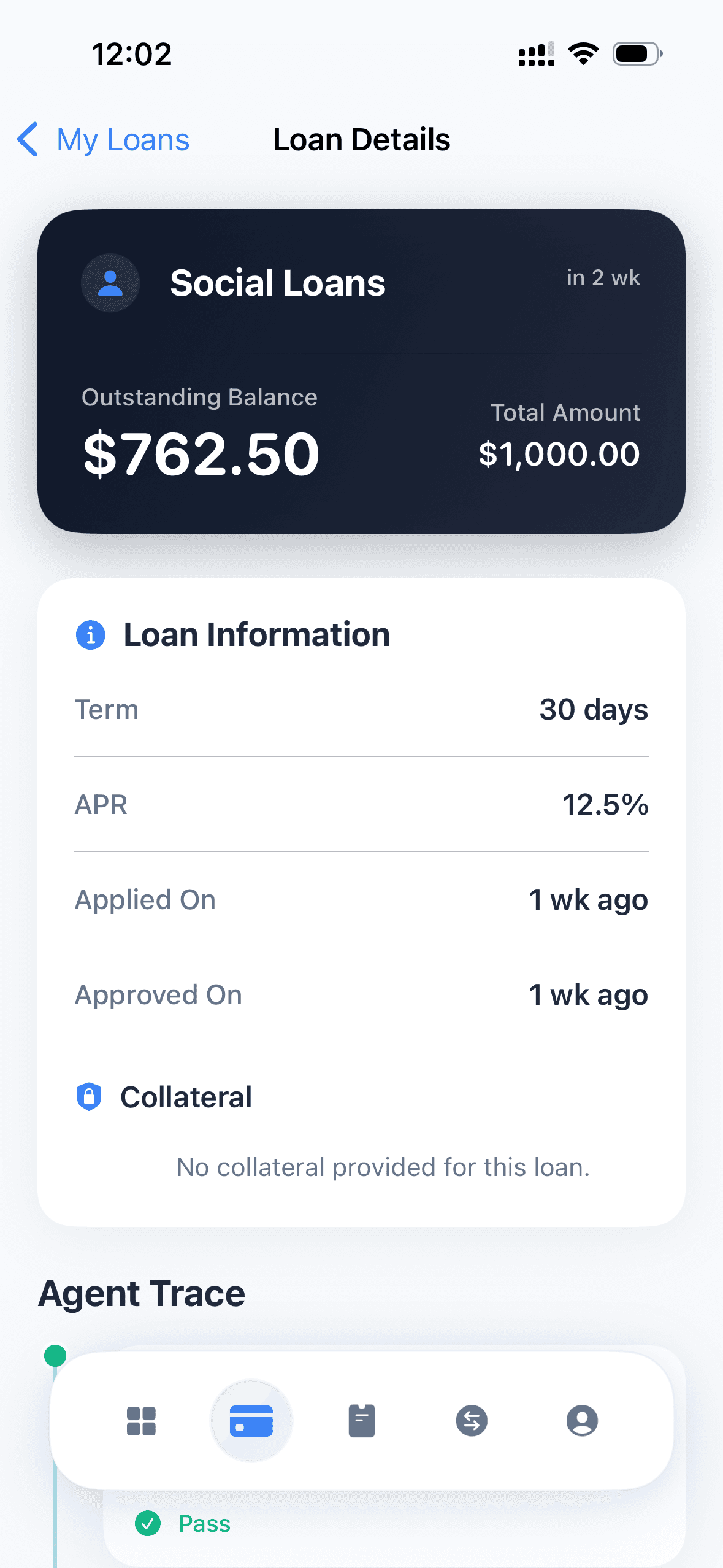
Task: Open the profile person icon
Action: pos(581,1421)
